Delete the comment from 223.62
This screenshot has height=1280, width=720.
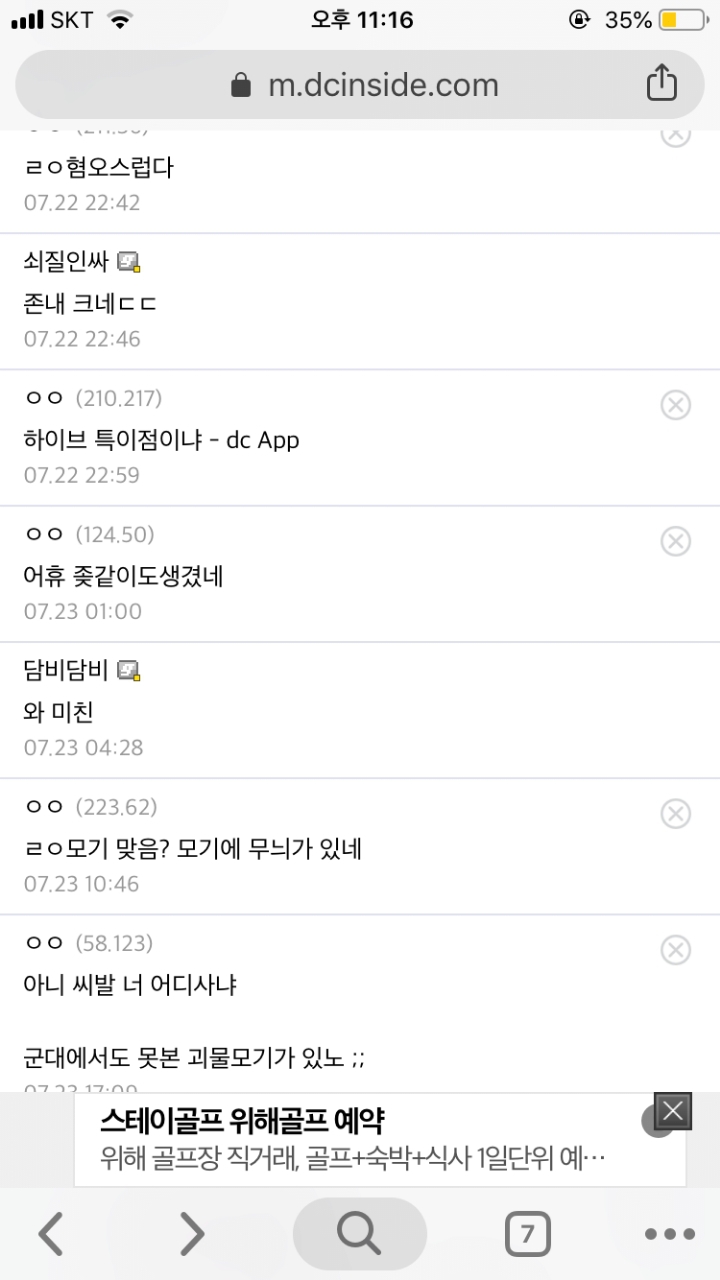pyautogui.click(x=676, y=813)
